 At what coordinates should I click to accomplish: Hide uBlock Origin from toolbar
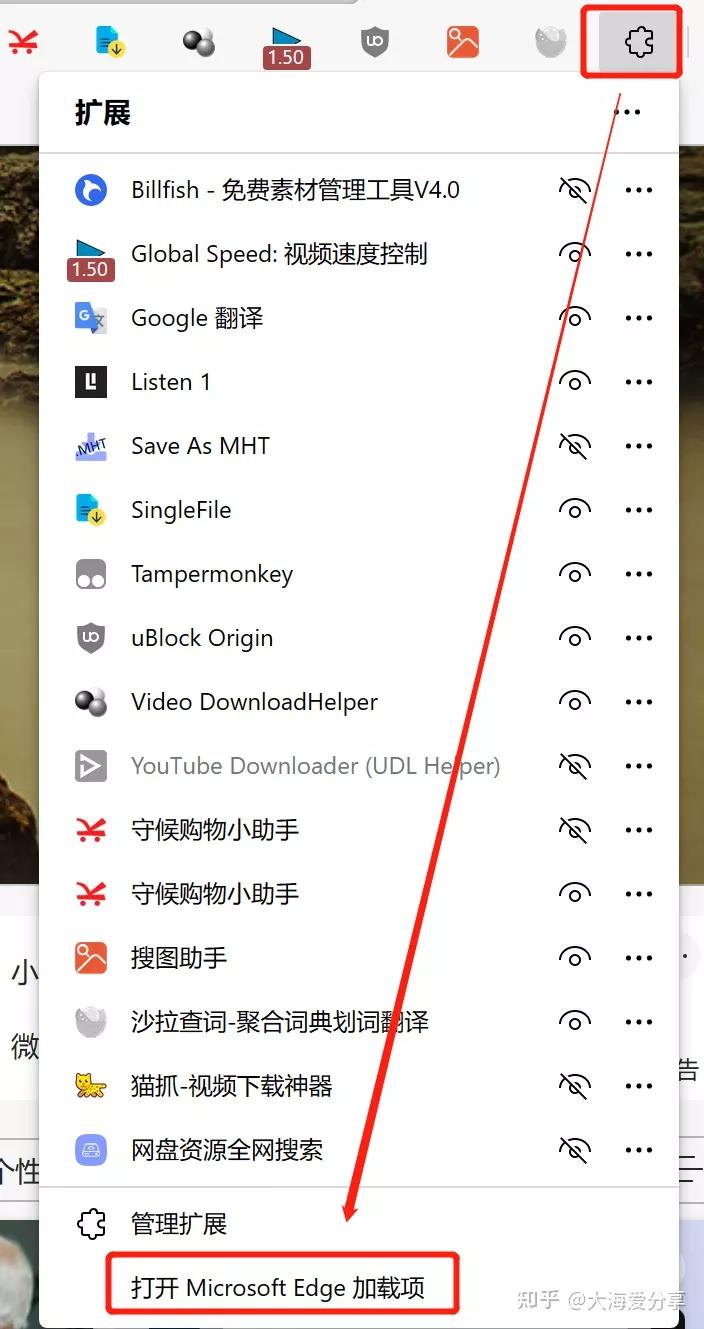[x=574, y=638]
